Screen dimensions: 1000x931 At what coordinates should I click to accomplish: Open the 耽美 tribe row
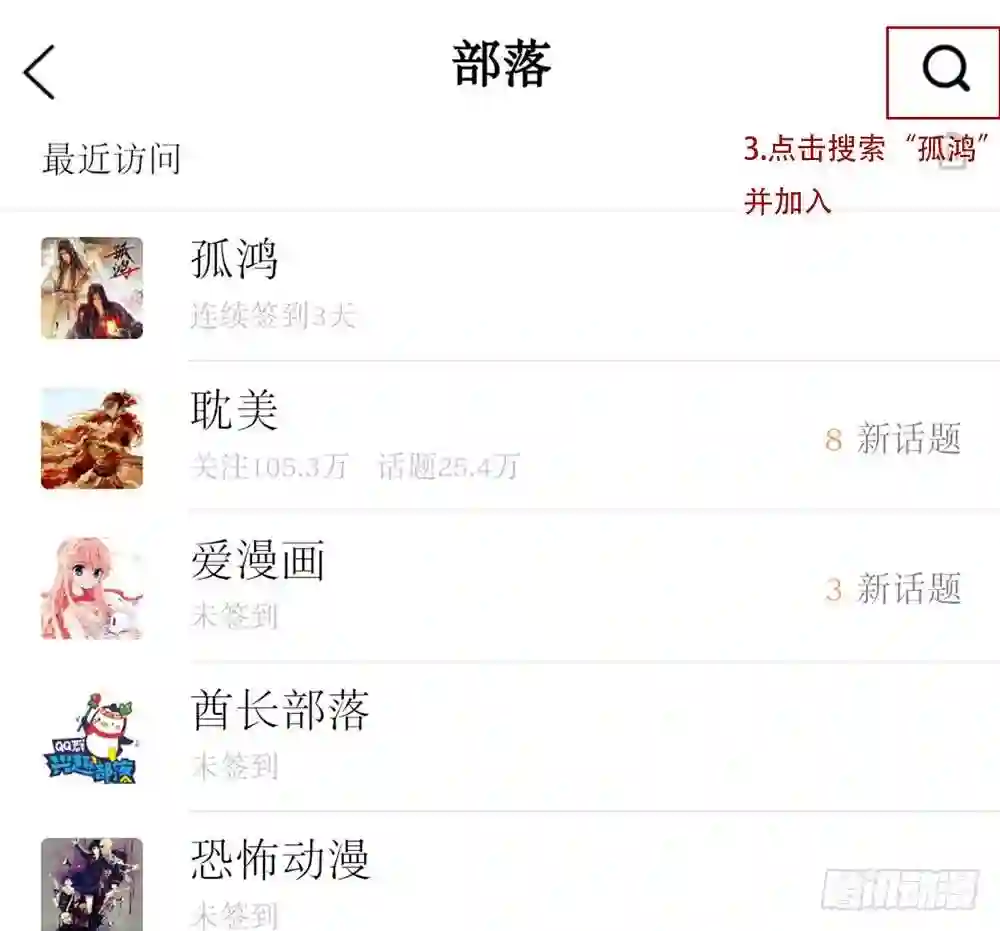500,438
